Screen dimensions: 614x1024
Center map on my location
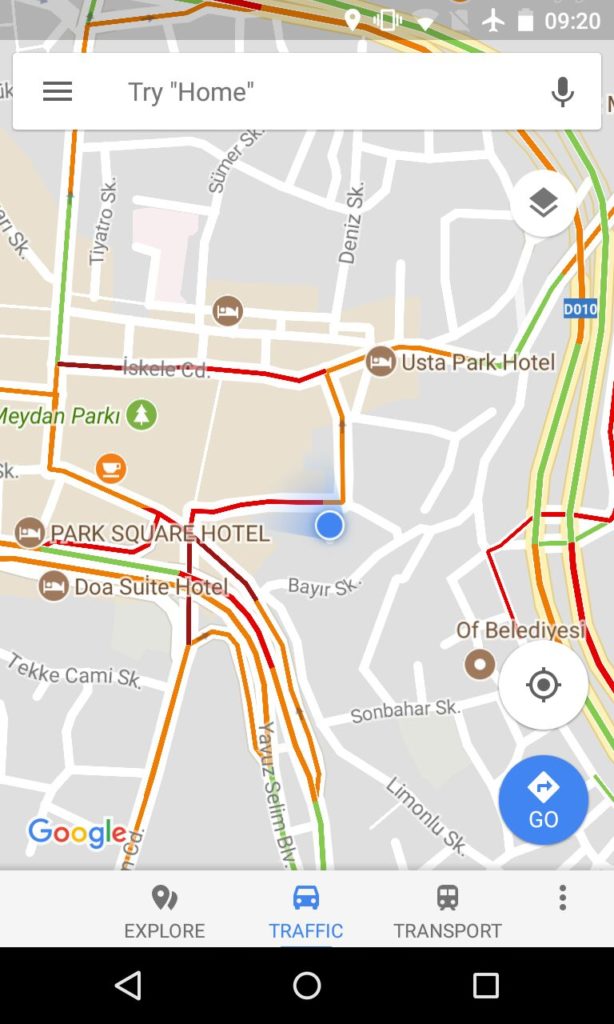pyautogui.click(x=543, y=685)
